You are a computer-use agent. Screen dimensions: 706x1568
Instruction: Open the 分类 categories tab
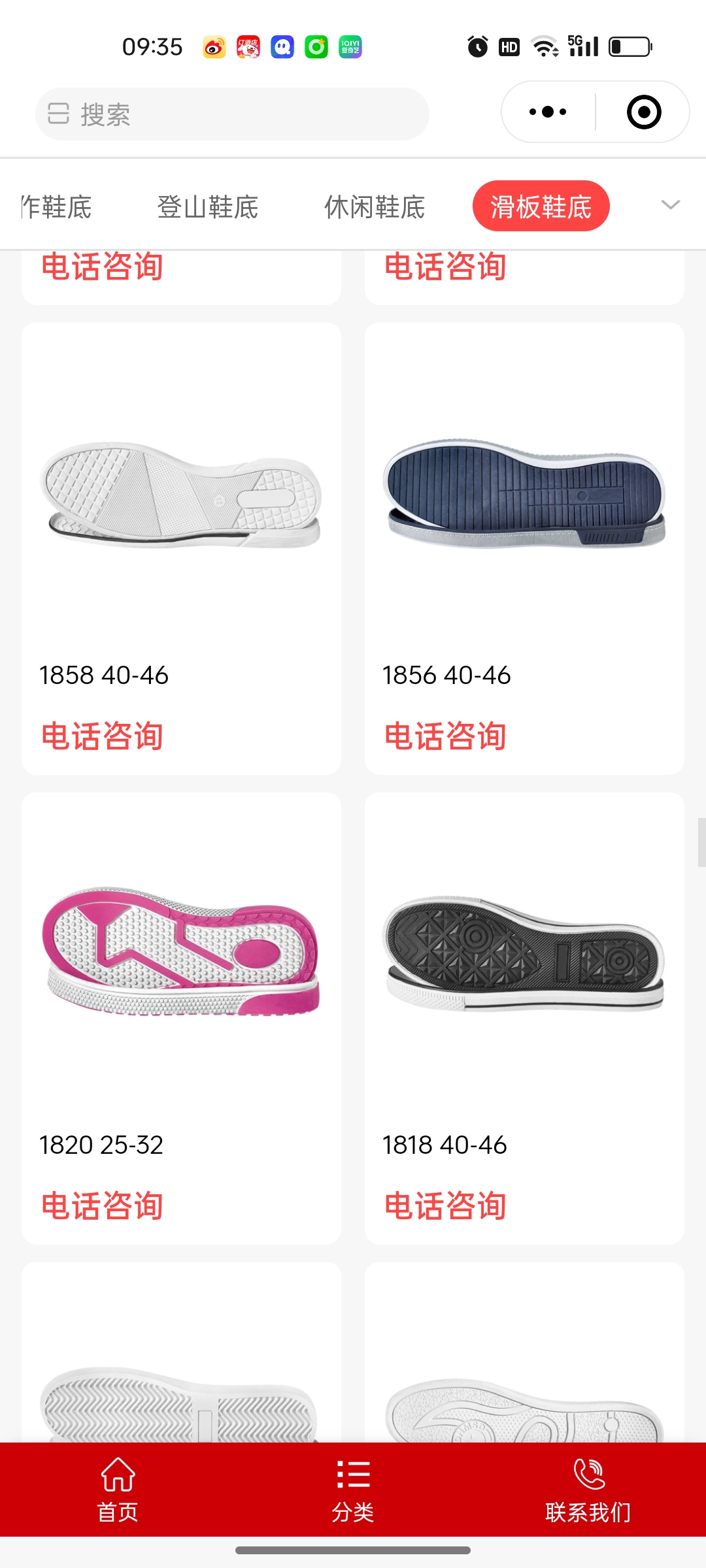(353, 1490)
